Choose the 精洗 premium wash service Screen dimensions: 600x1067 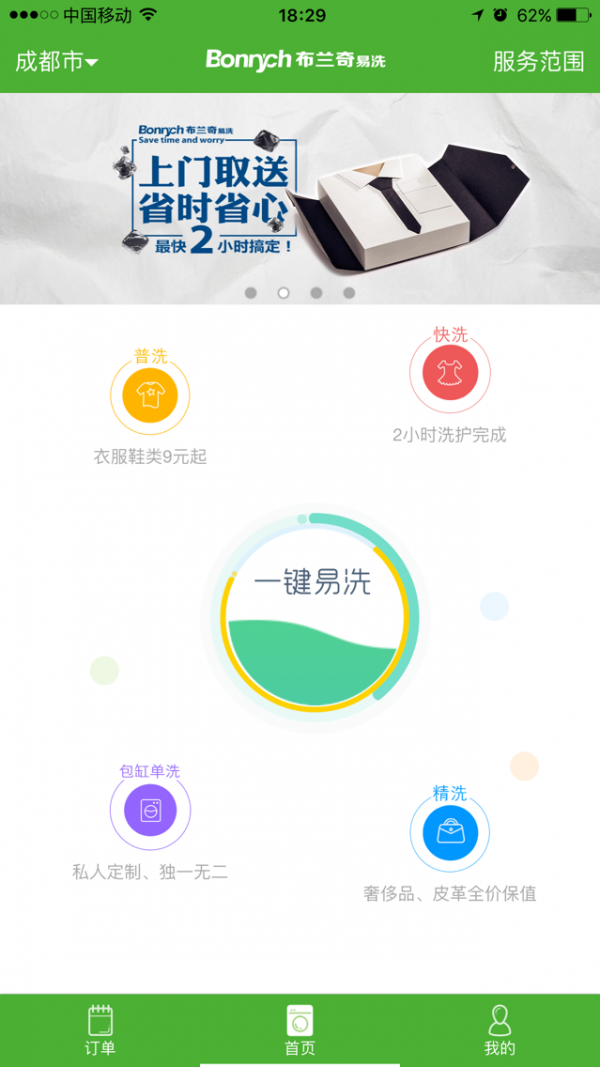(x=450, y=832)
